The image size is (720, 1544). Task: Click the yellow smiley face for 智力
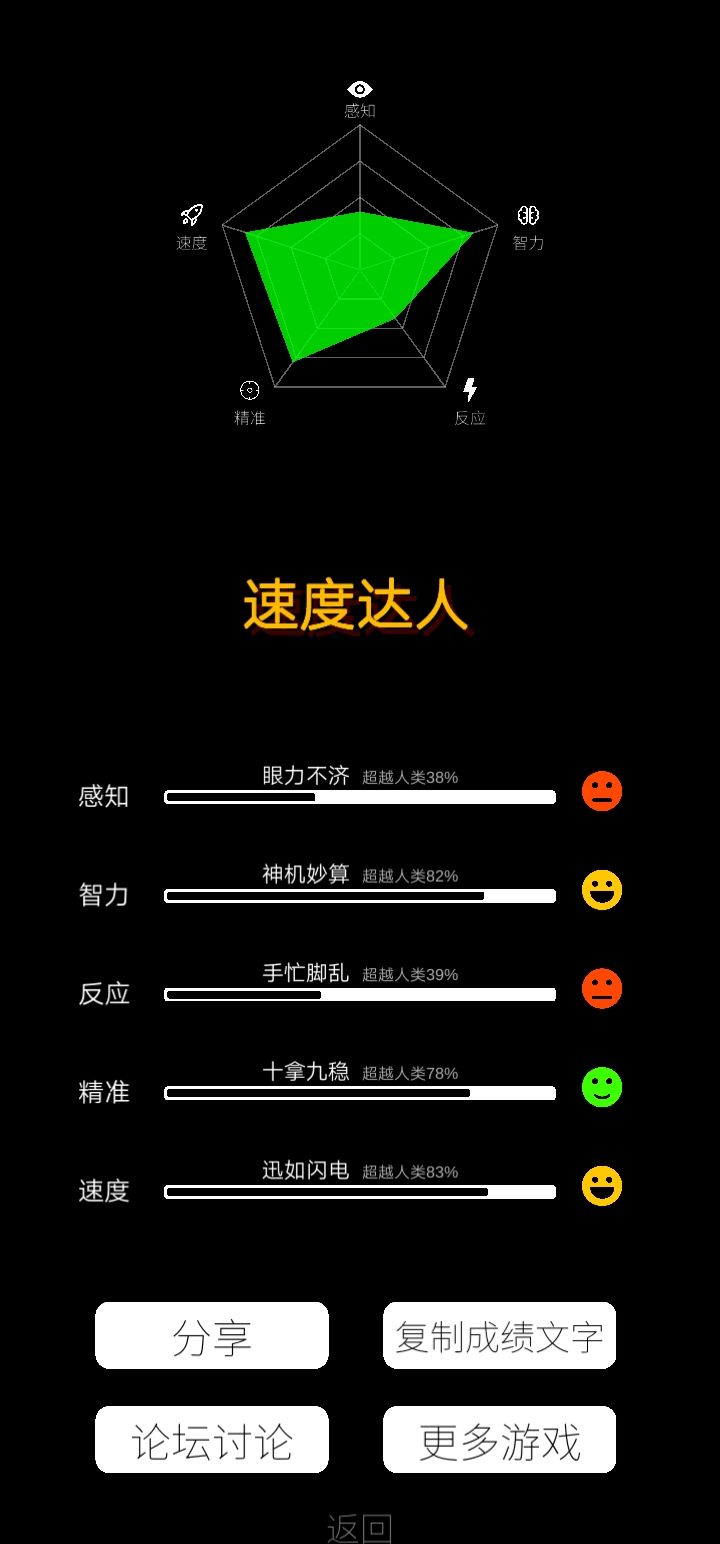601,889
